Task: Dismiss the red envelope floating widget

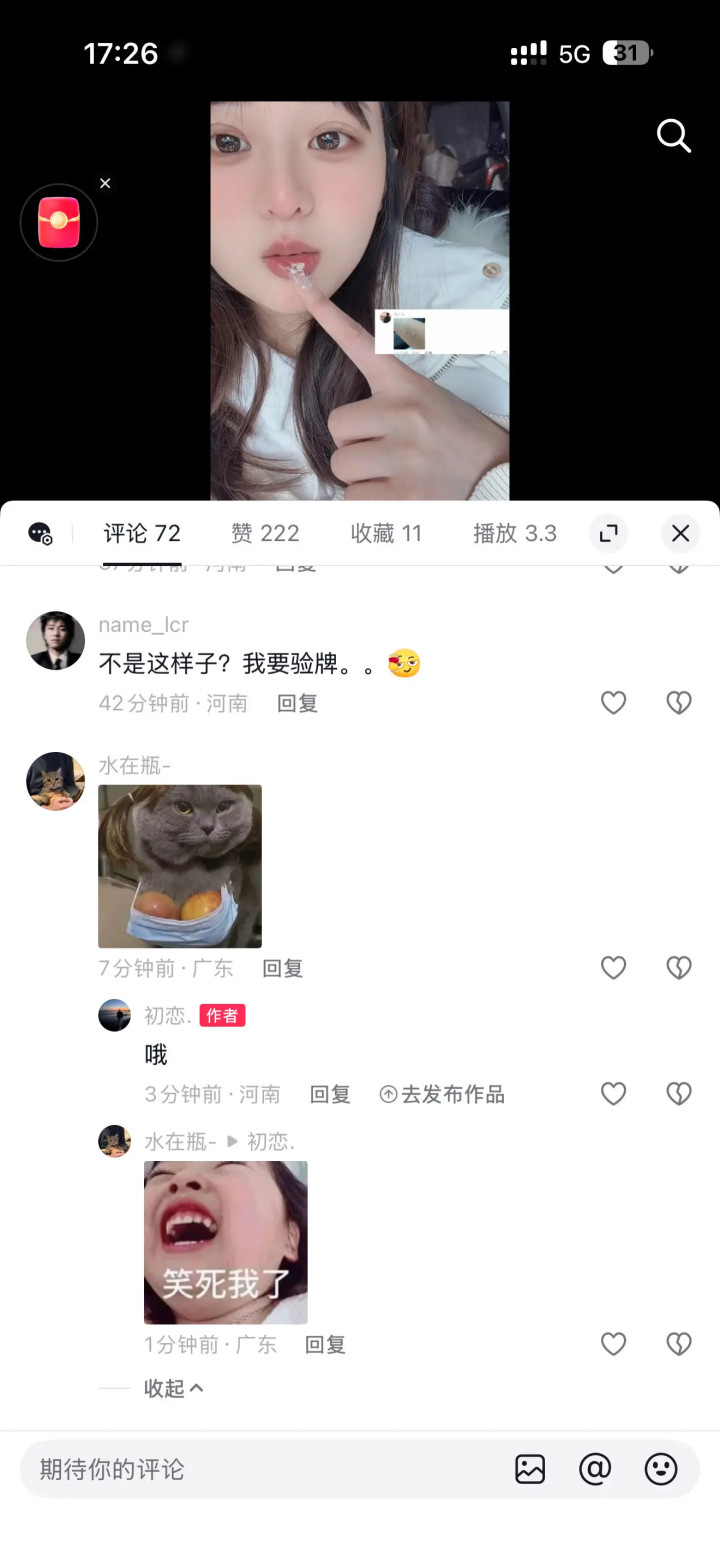Action: click(105, 183)
